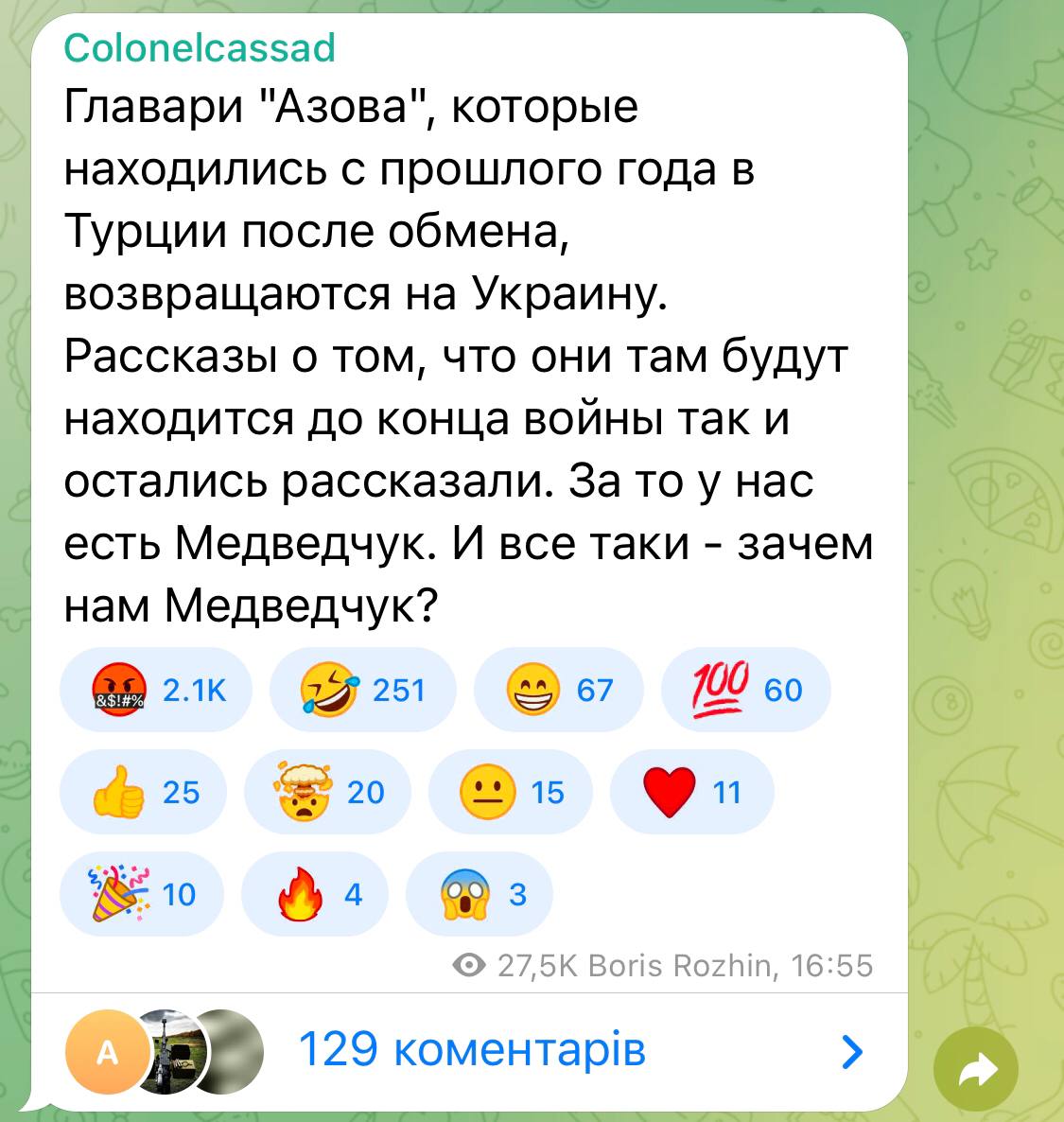
Task: Open the 129 коментарів thread
Action: tap(471, 1050)
